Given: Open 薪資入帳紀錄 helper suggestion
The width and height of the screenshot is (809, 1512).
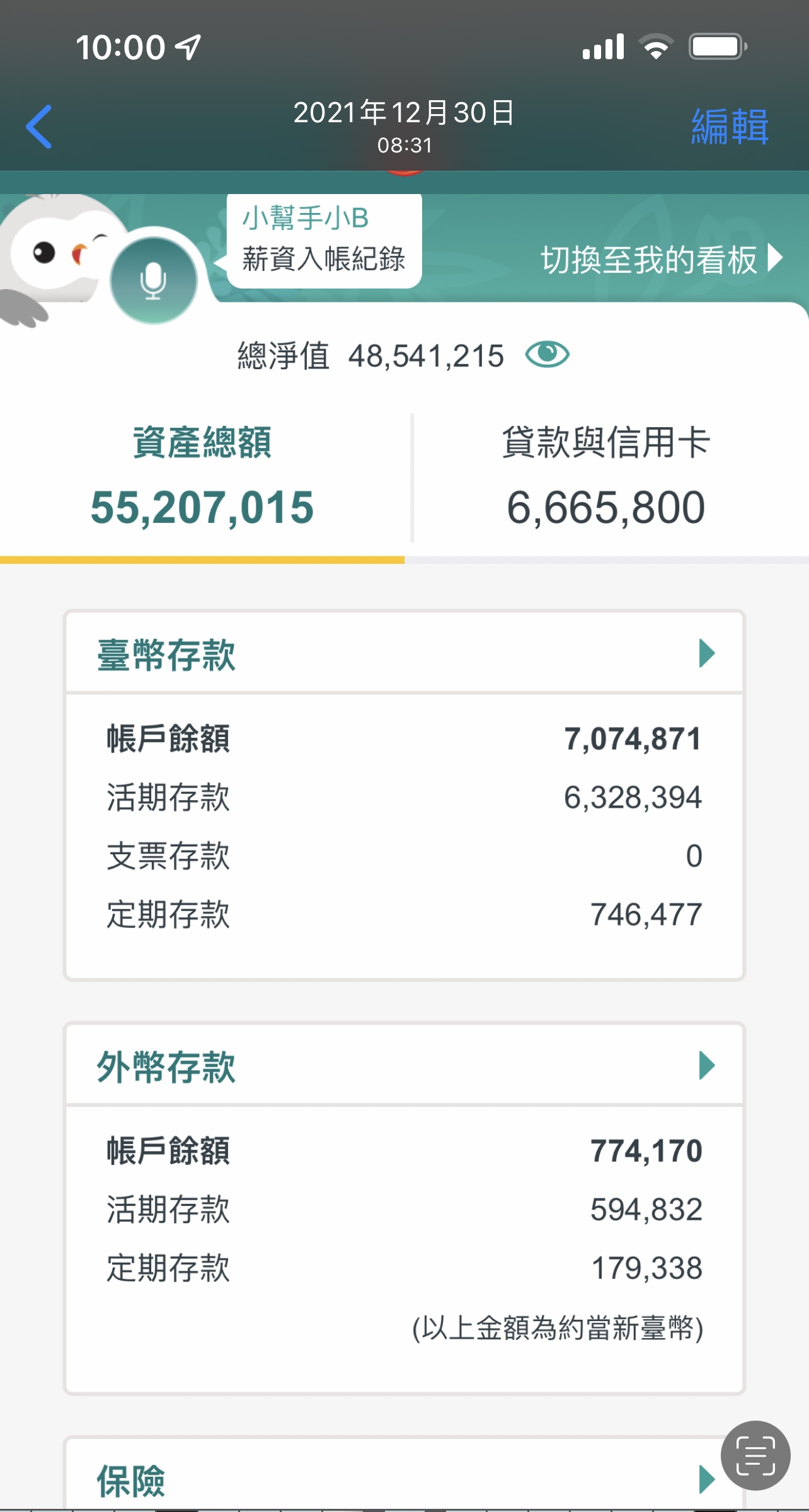Looking at the screenshot, I should [x=323, y=259].
